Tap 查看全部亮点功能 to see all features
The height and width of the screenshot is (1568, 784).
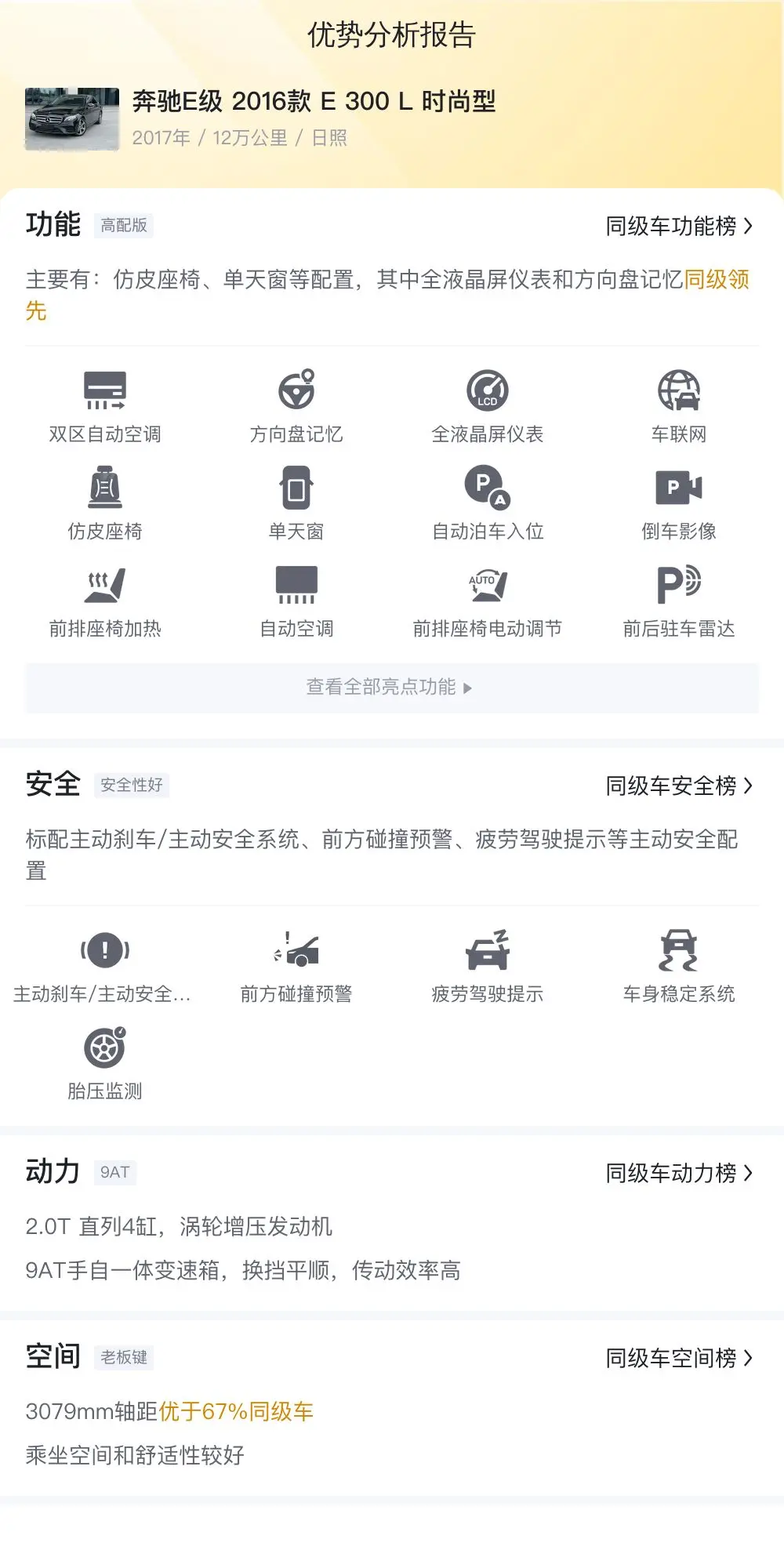tap(390, 688)
